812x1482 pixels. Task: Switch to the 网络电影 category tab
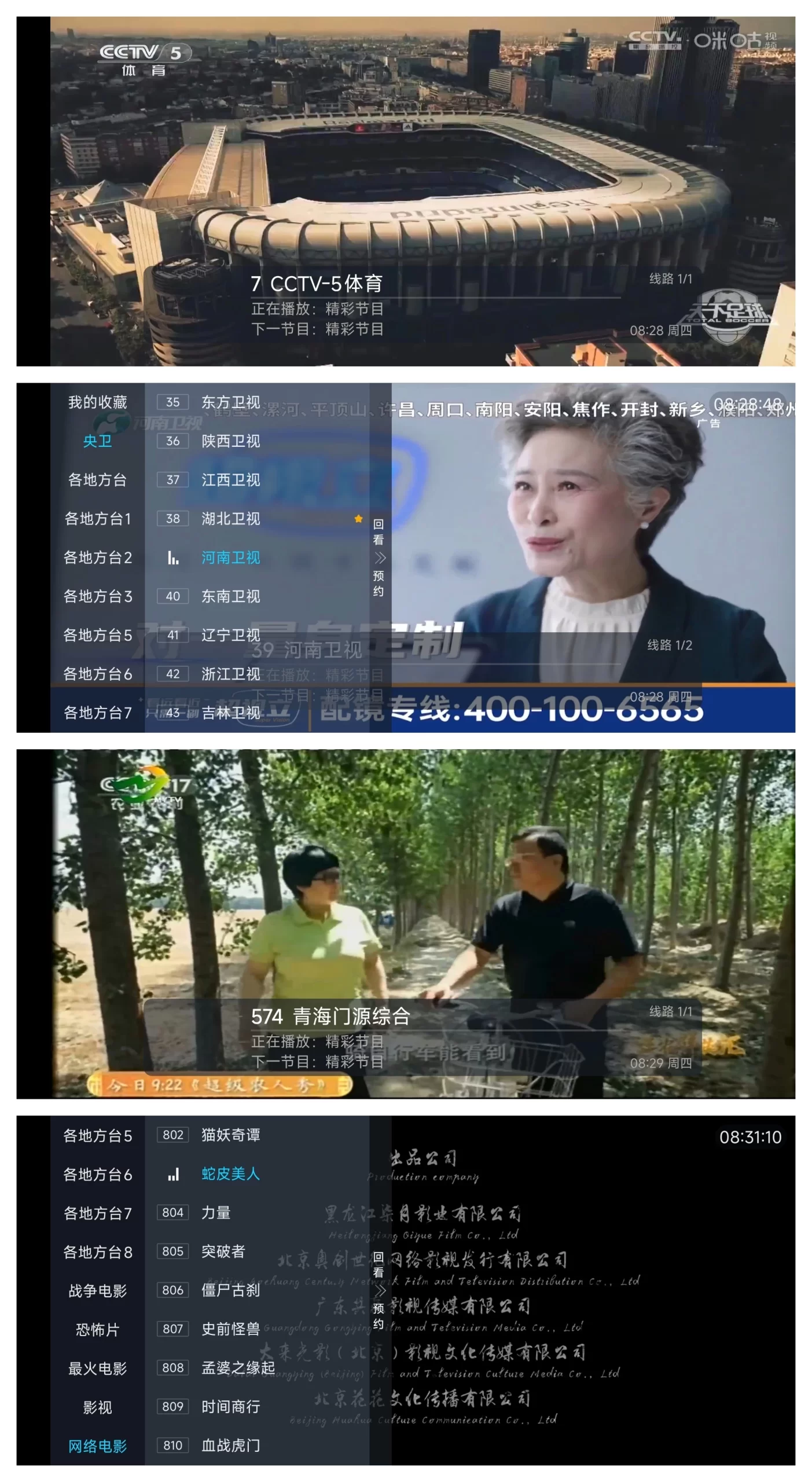click(x=97, y=1446)
